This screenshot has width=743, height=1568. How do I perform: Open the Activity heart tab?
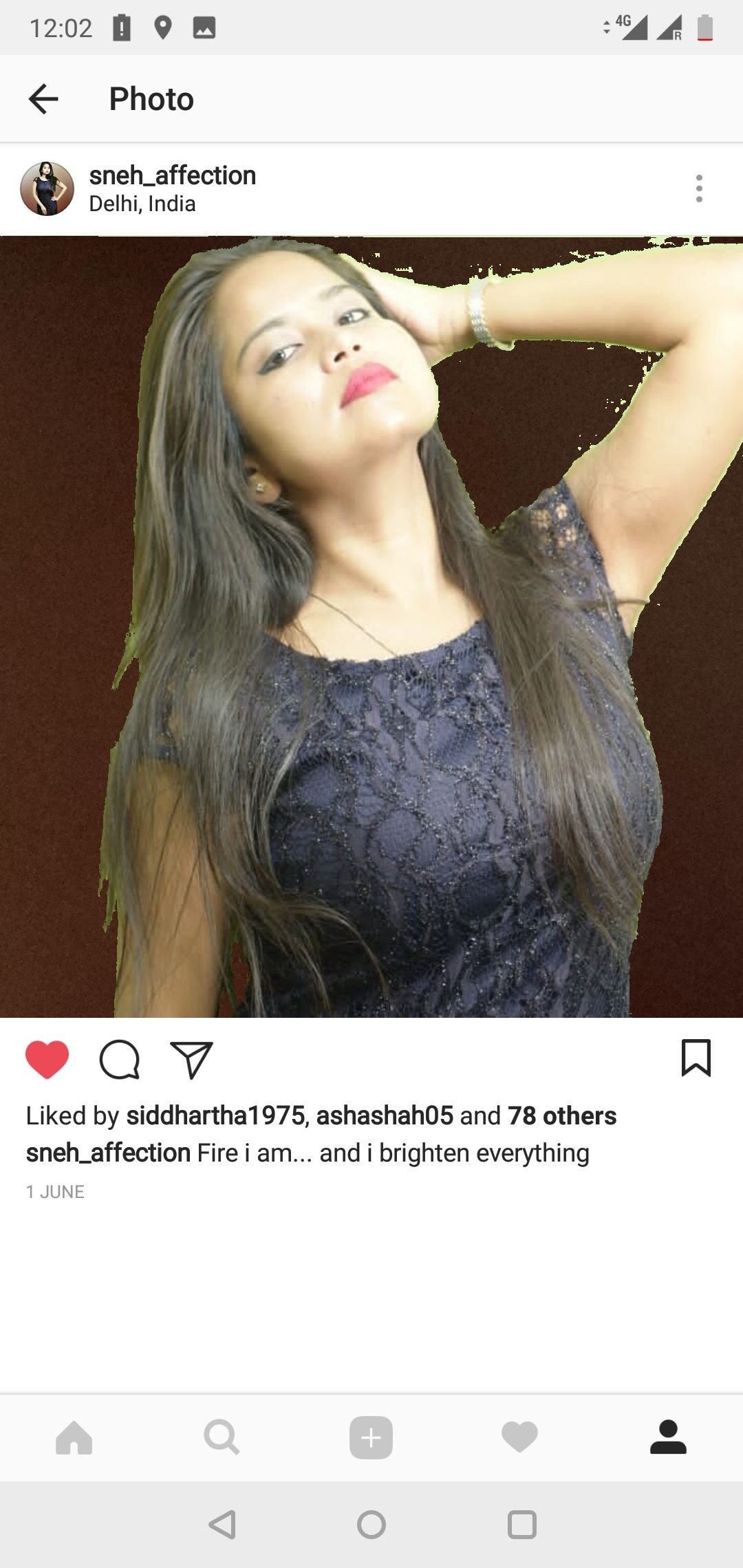coord(519,1437)
